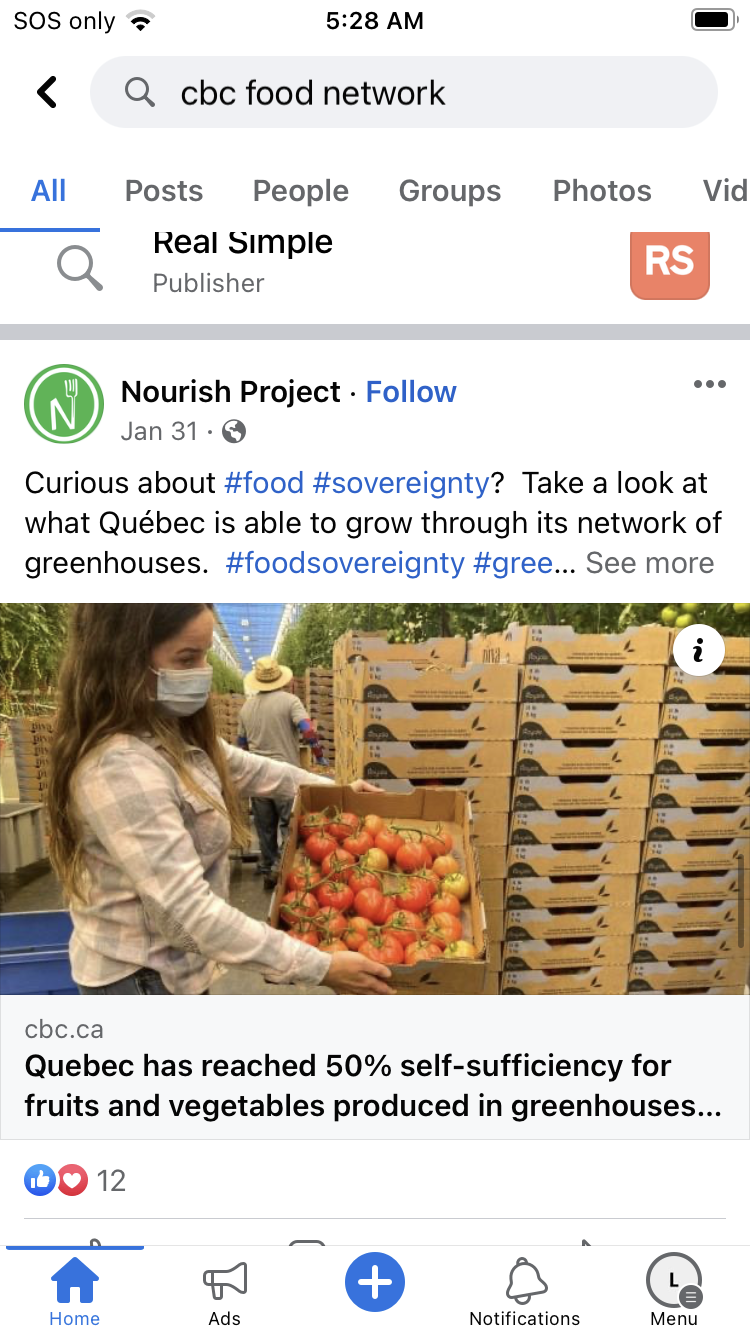
Task: Open the post's three-dot options menu
Action: 709,385
